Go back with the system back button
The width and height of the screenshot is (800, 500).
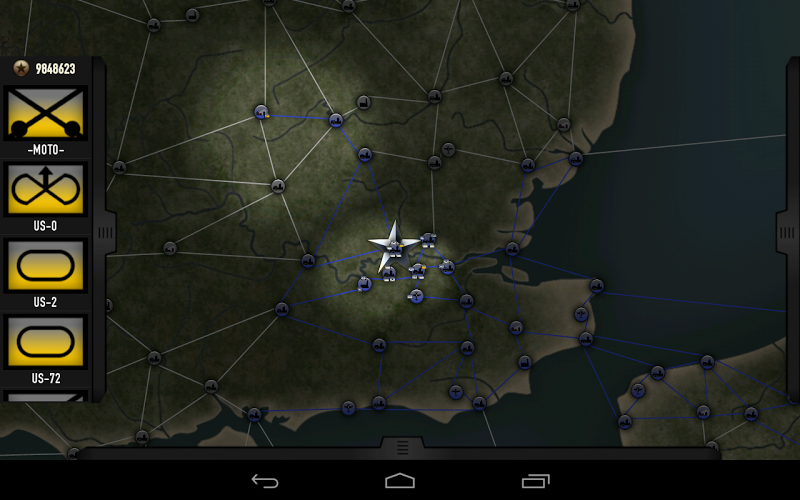pyautogui.click(x=265, y=481)
